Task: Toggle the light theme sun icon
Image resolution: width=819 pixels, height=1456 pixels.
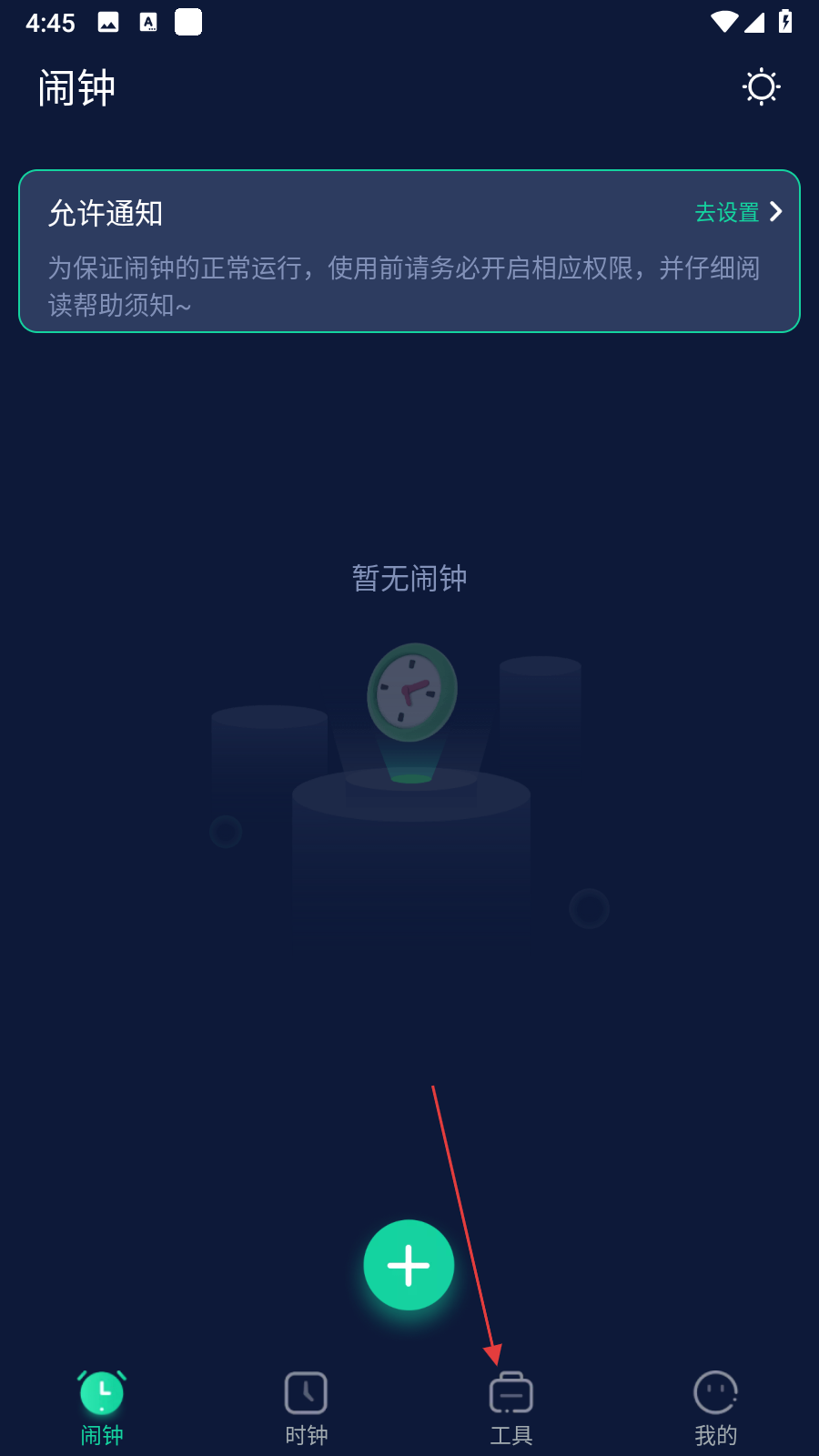Action: pos(761,87)
